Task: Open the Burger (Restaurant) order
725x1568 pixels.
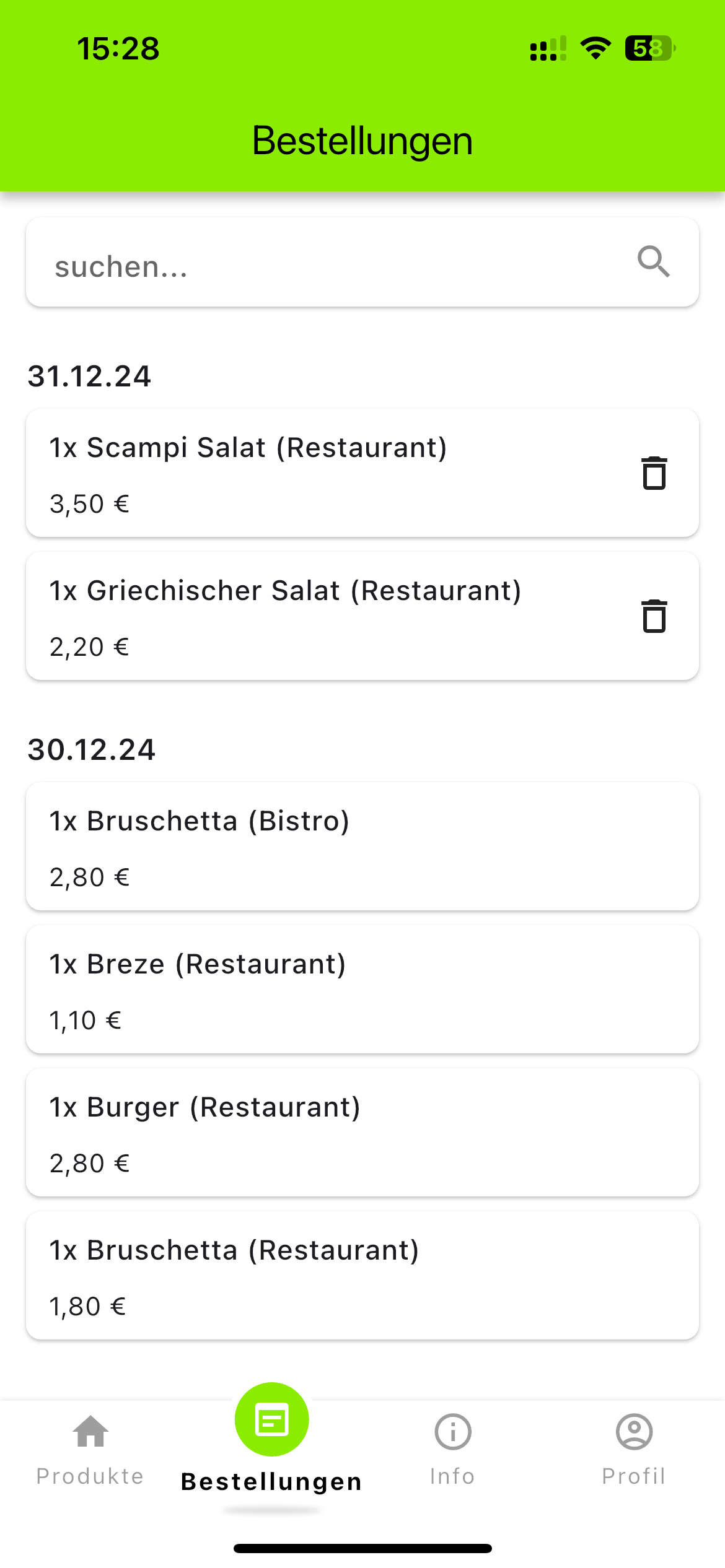Action: pos(362,1133)
